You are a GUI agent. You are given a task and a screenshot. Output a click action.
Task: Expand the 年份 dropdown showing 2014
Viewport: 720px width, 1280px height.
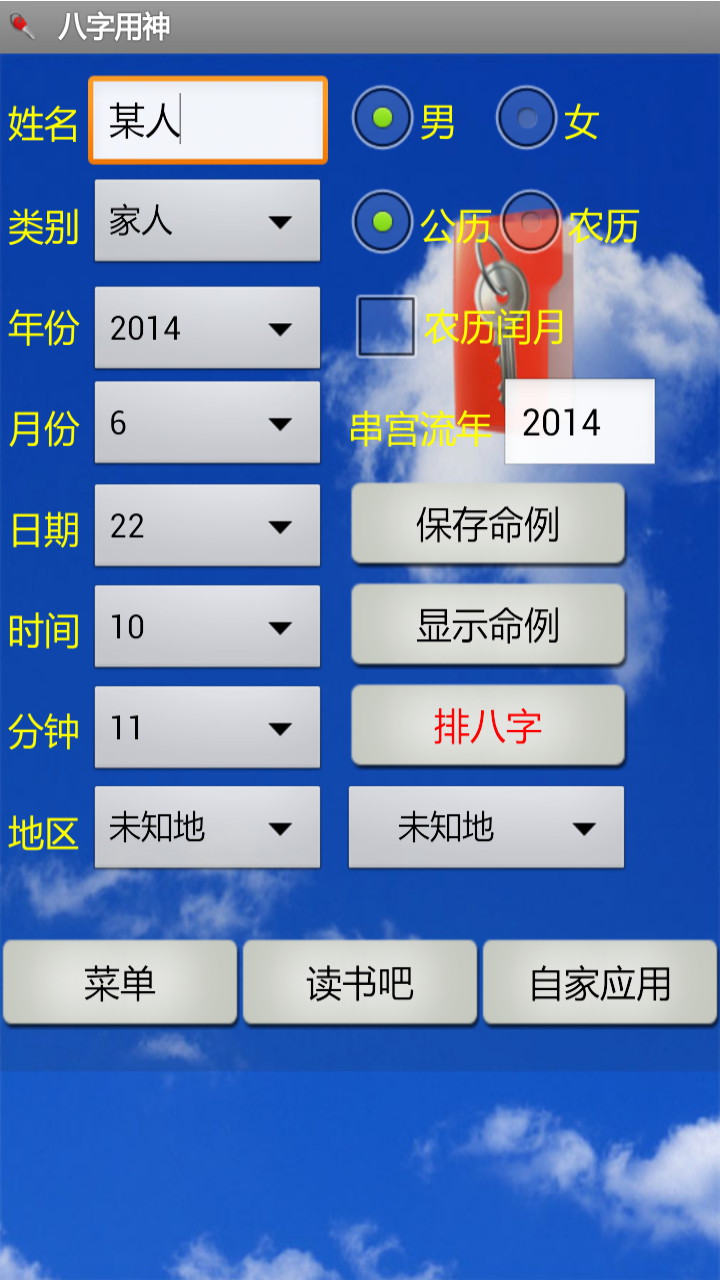pos(207,328)
